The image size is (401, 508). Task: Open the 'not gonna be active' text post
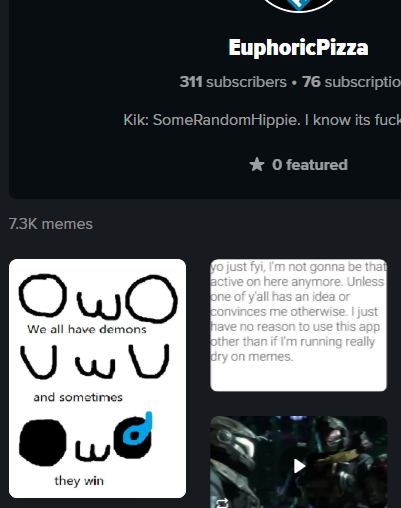[x=299, y=325]
